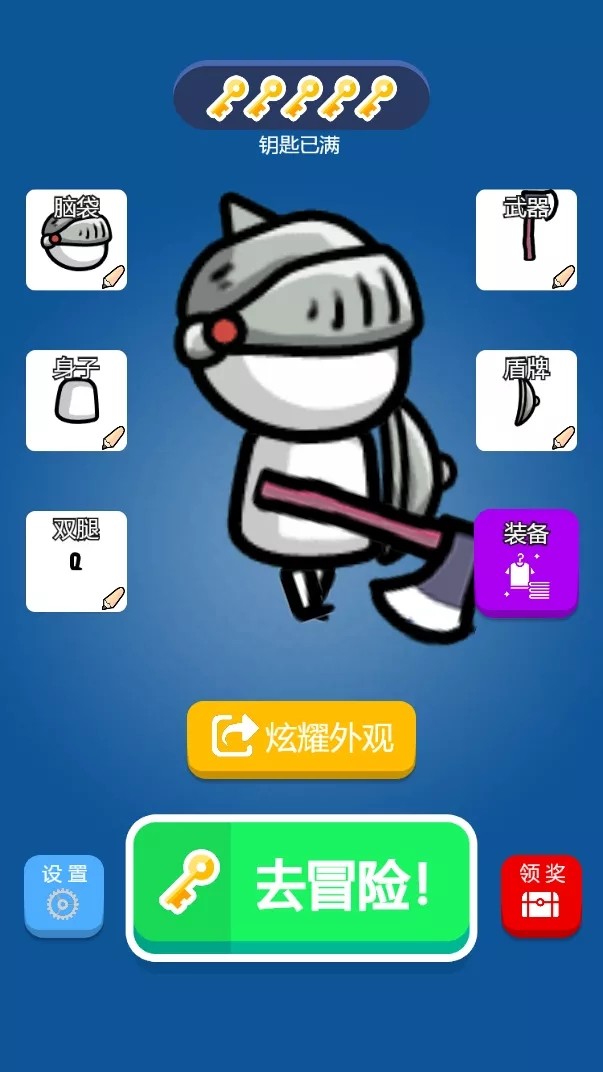
Task: Edit the 脑袋 head slot
Action: 76,240
